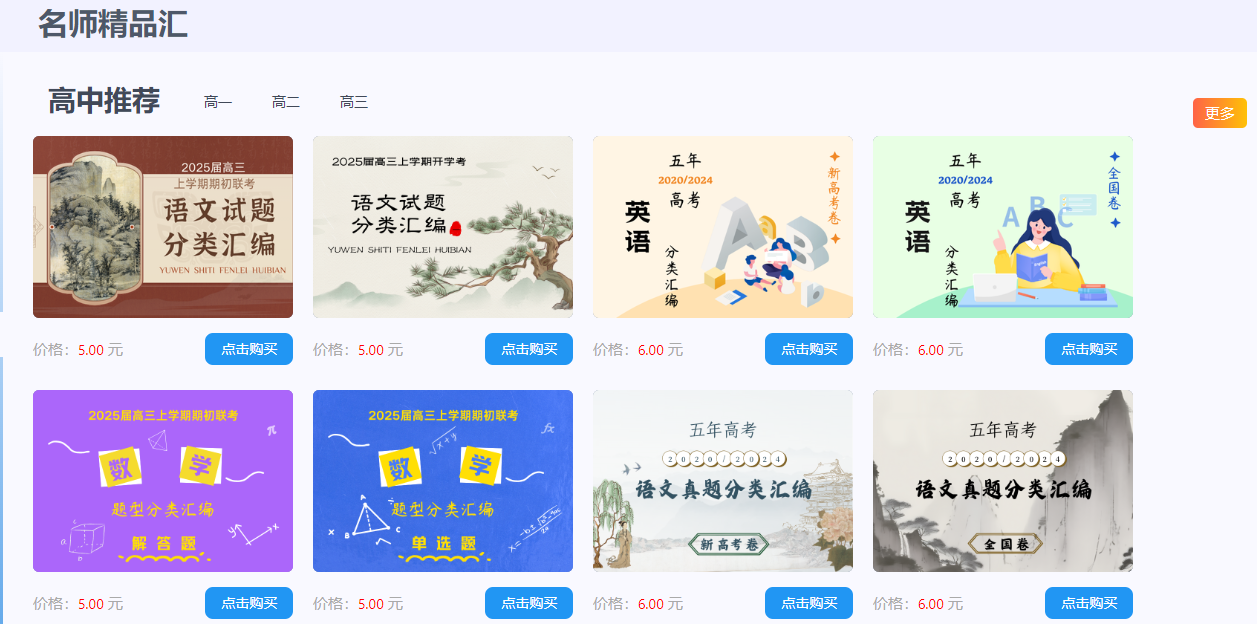Image resolution: width=1257 pixels, height=624 pixels.
Task: Open the 数学 解答题 card
Action: pyautogui.click(x=163, y=481)
